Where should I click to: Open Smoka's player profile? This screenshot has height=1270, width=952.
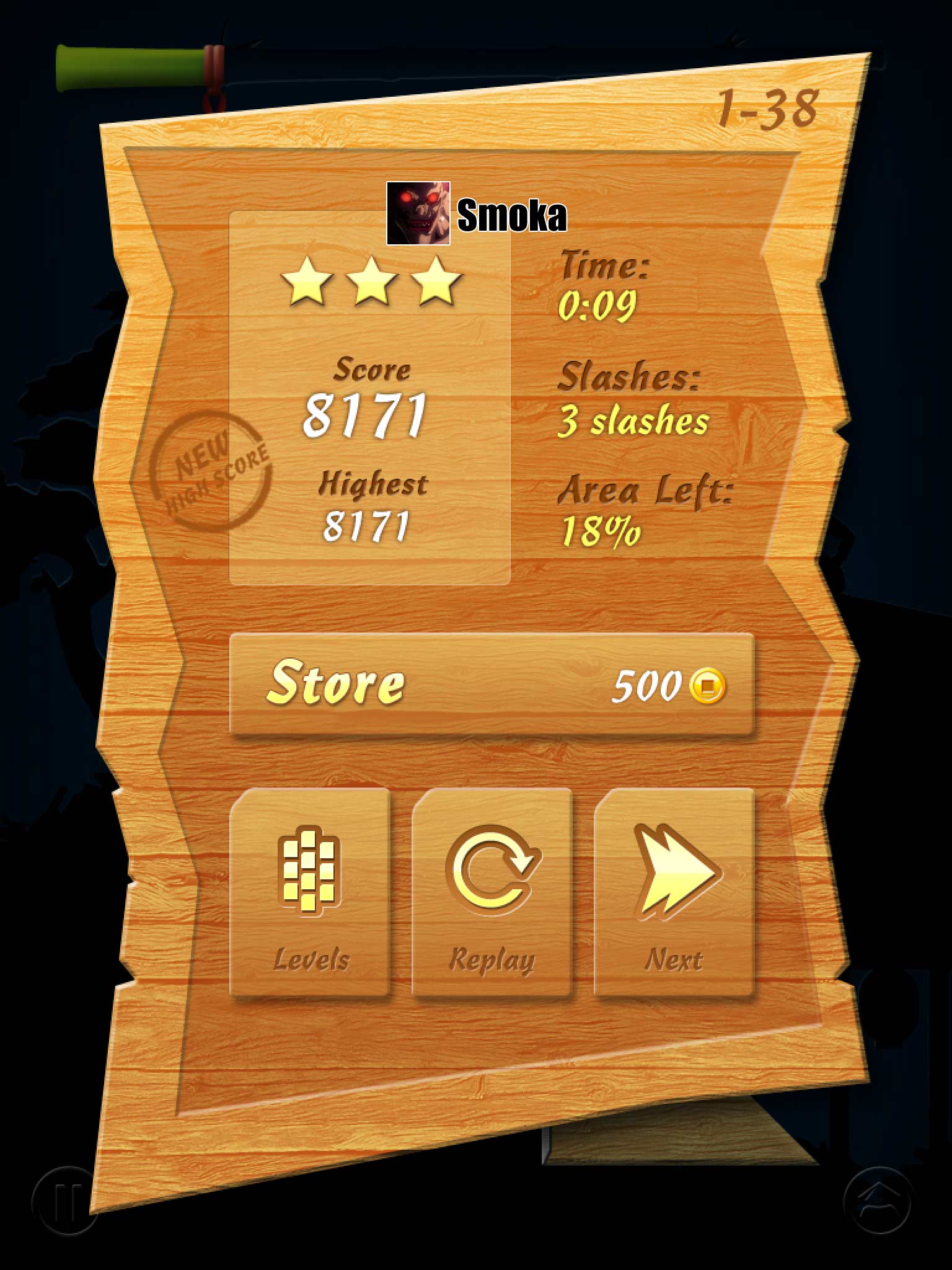(x=477, y=214)
